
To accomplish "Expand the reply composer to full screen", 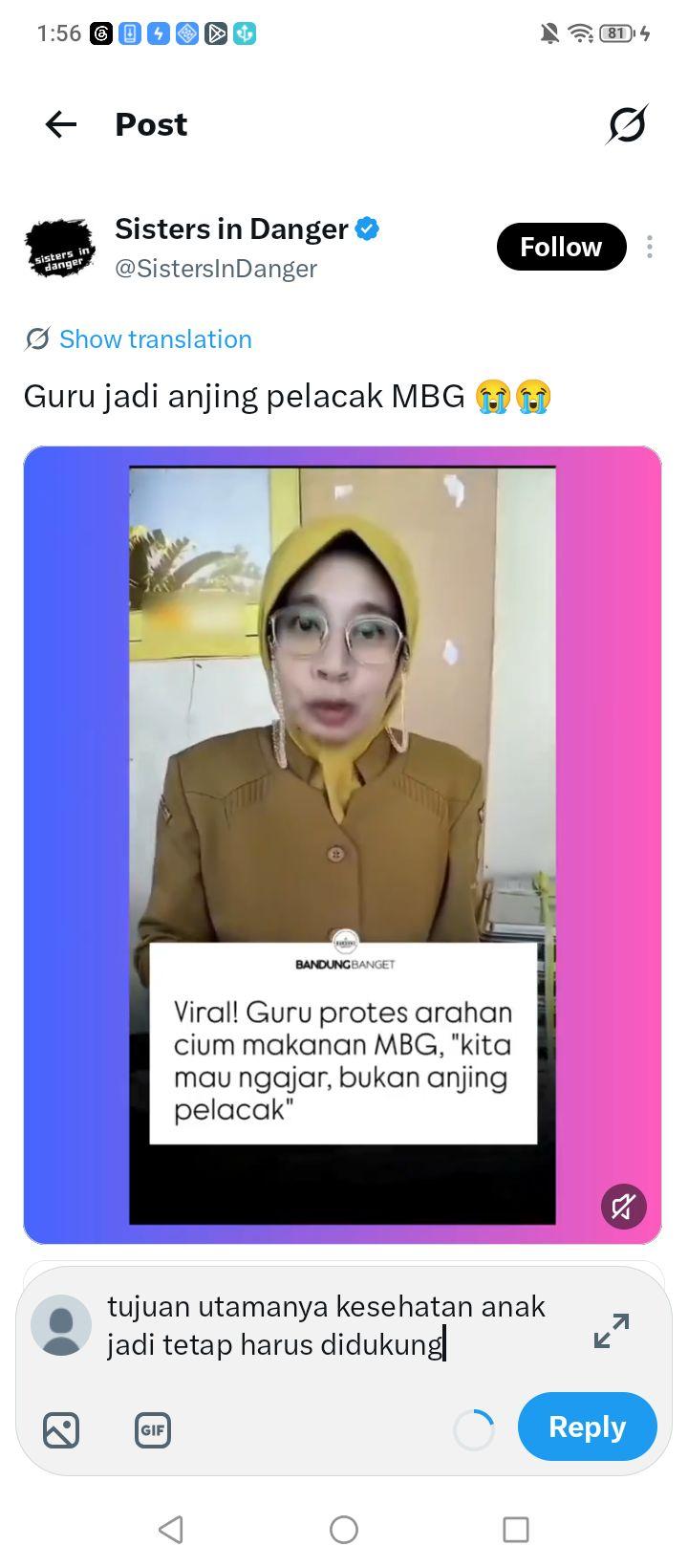I will 612,1330.
